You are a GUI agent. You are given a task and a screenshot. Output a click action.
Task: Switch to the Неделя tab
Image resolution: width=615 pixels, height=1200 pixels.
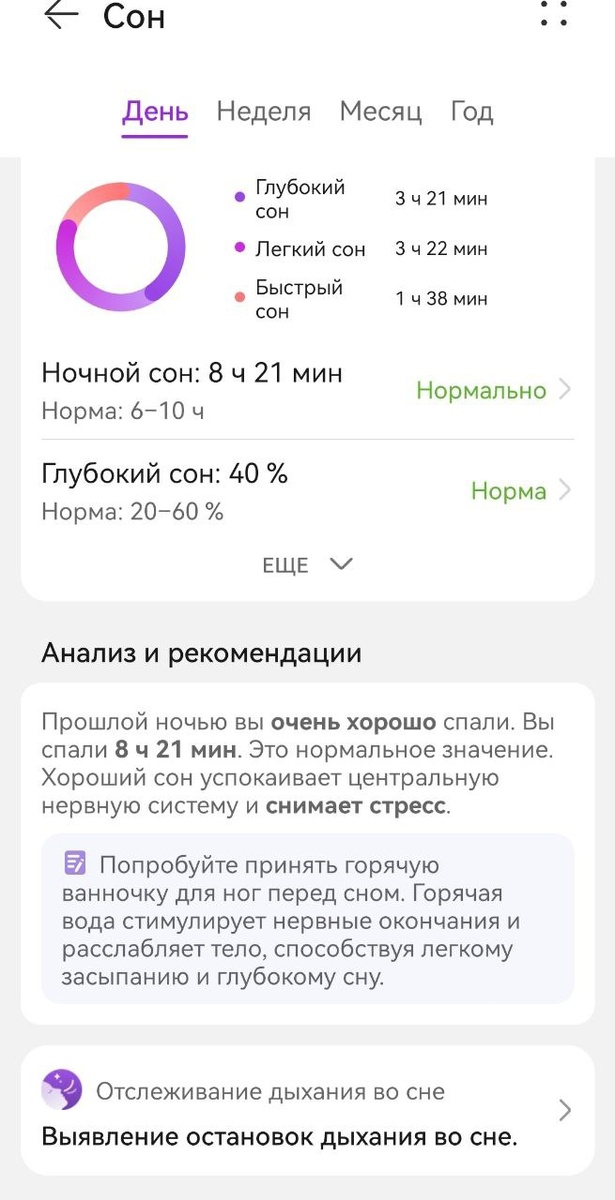point(264,111)
